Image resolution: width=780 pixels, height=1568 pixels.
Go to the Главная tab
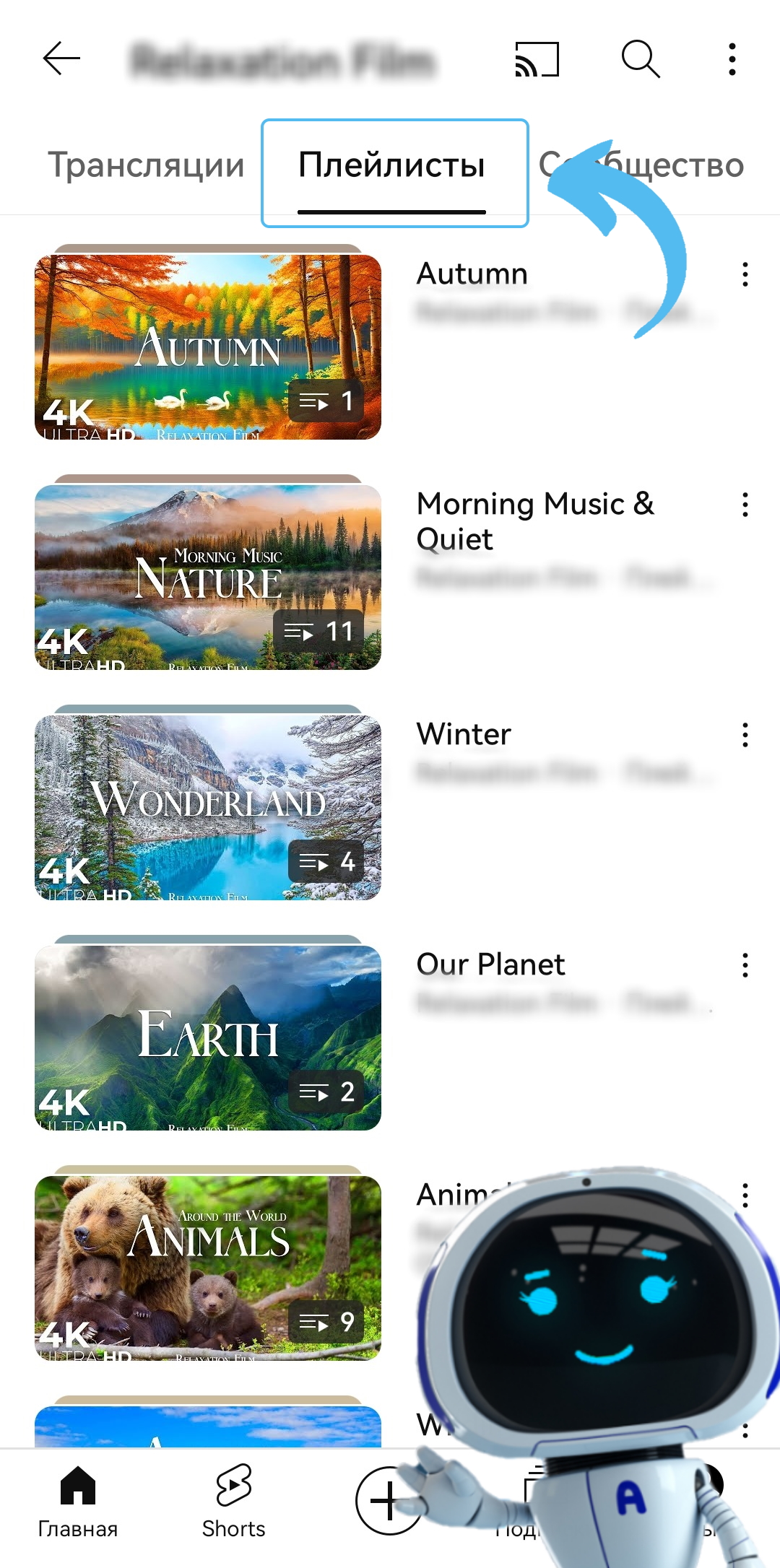[x=78, y=1502]
